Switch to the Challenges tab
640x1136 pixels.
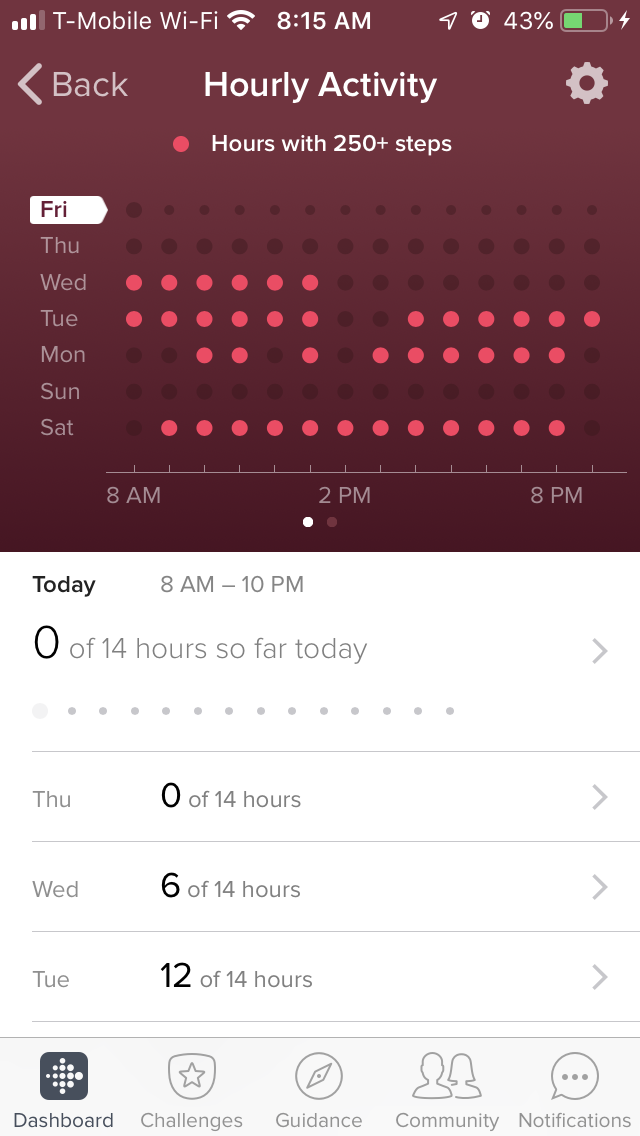coord(191,1089)
